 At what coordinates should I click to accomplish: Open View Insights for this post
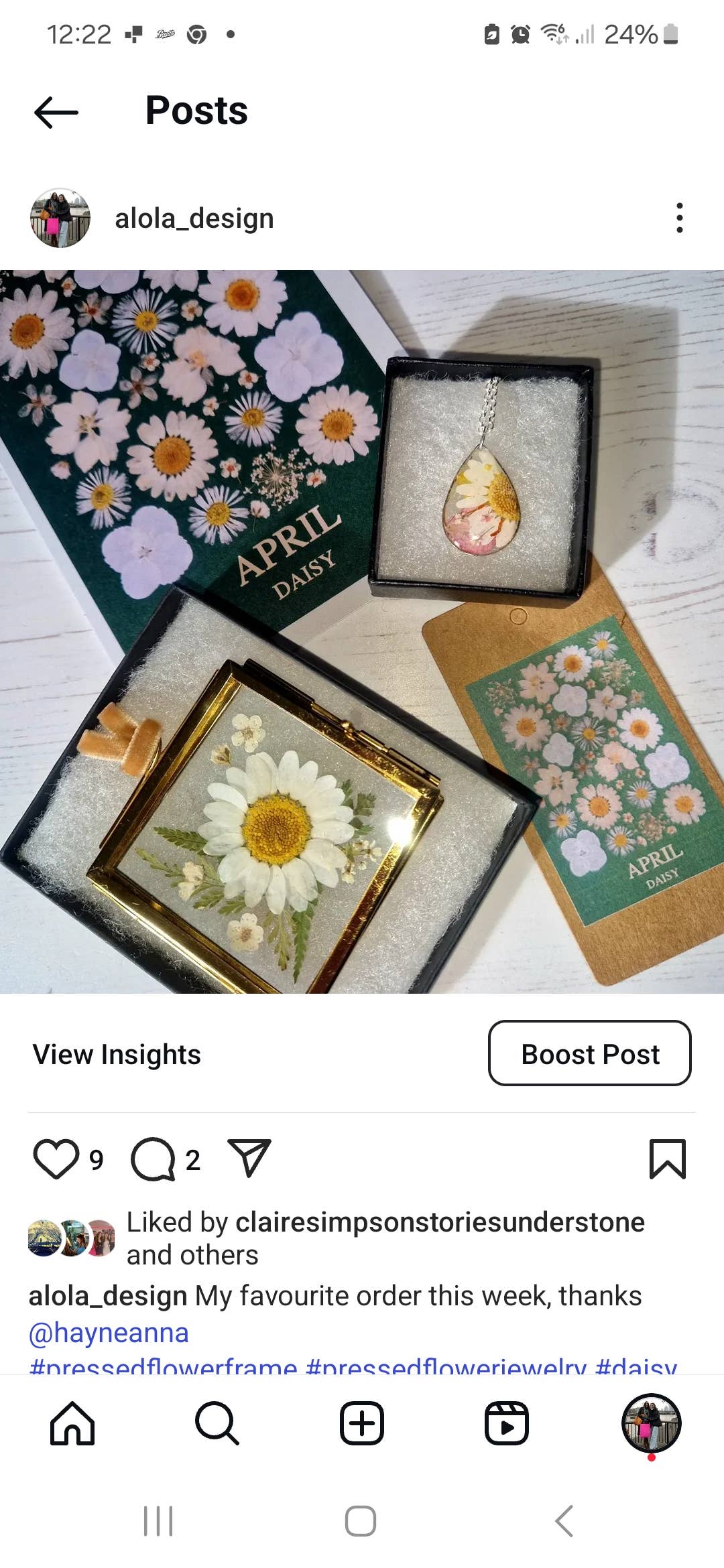[117, 1054]
